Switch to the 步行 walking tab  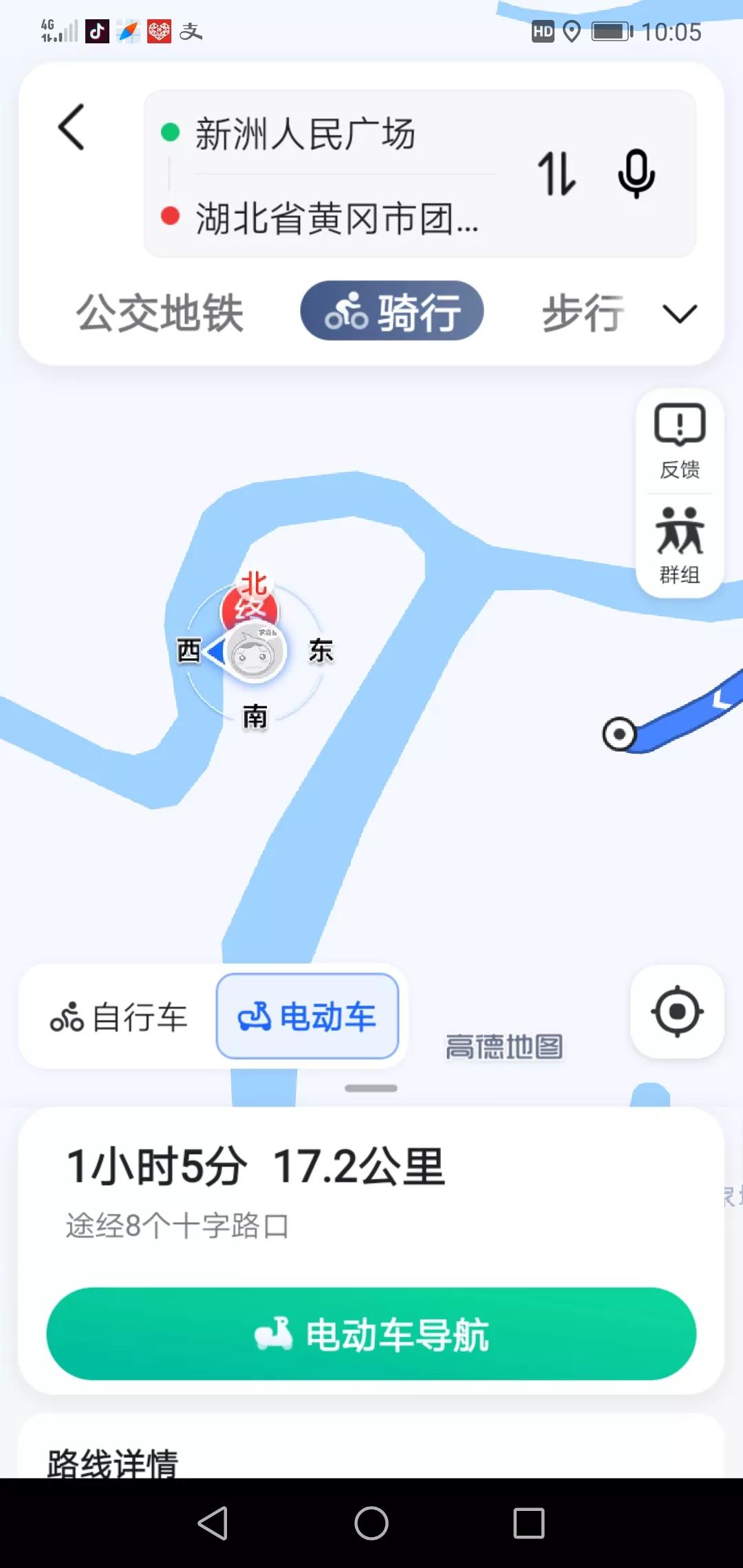click(x=581, y=313)
